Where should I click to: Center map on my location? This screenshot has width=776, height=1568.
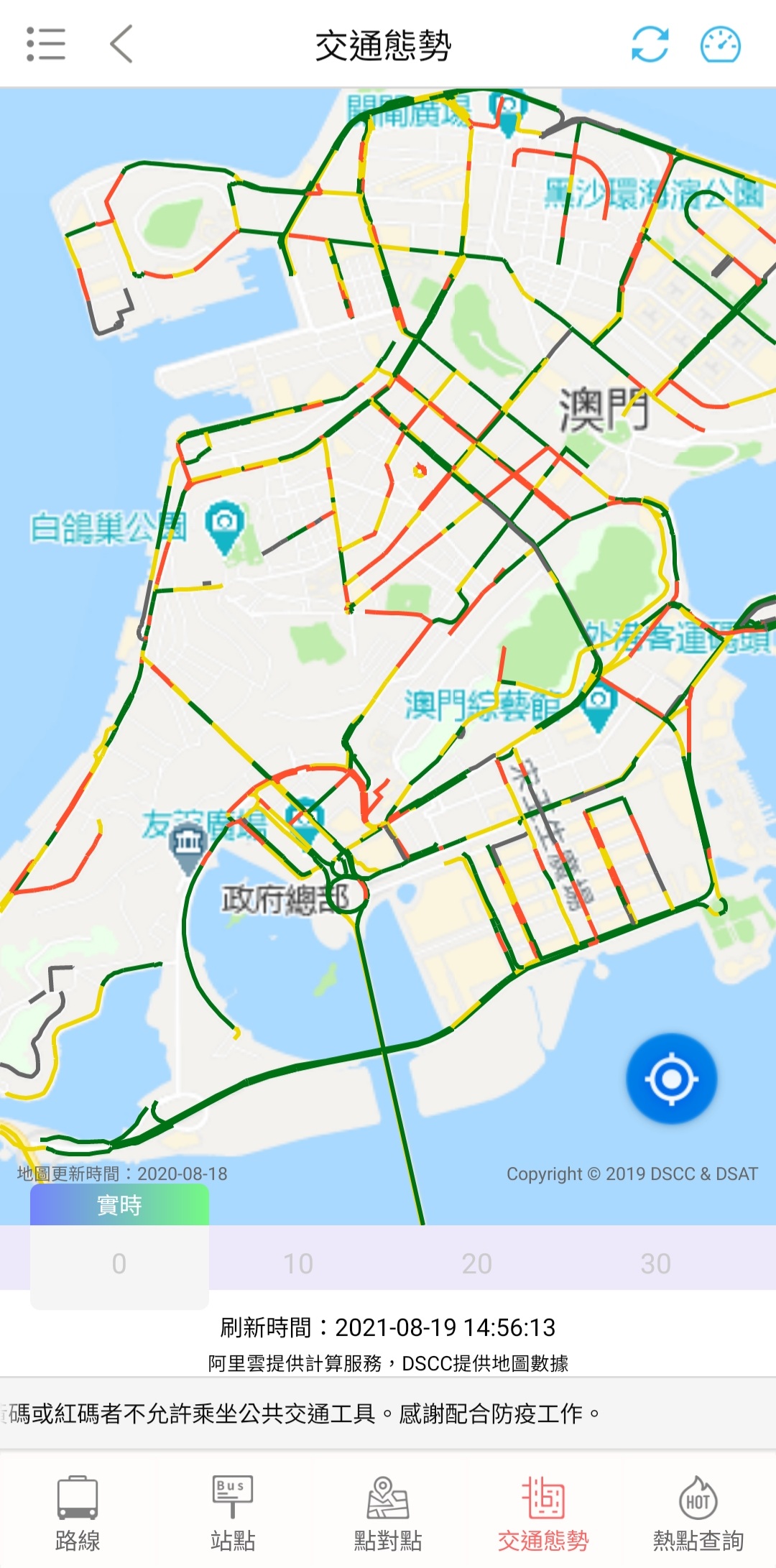[671, 1079]
